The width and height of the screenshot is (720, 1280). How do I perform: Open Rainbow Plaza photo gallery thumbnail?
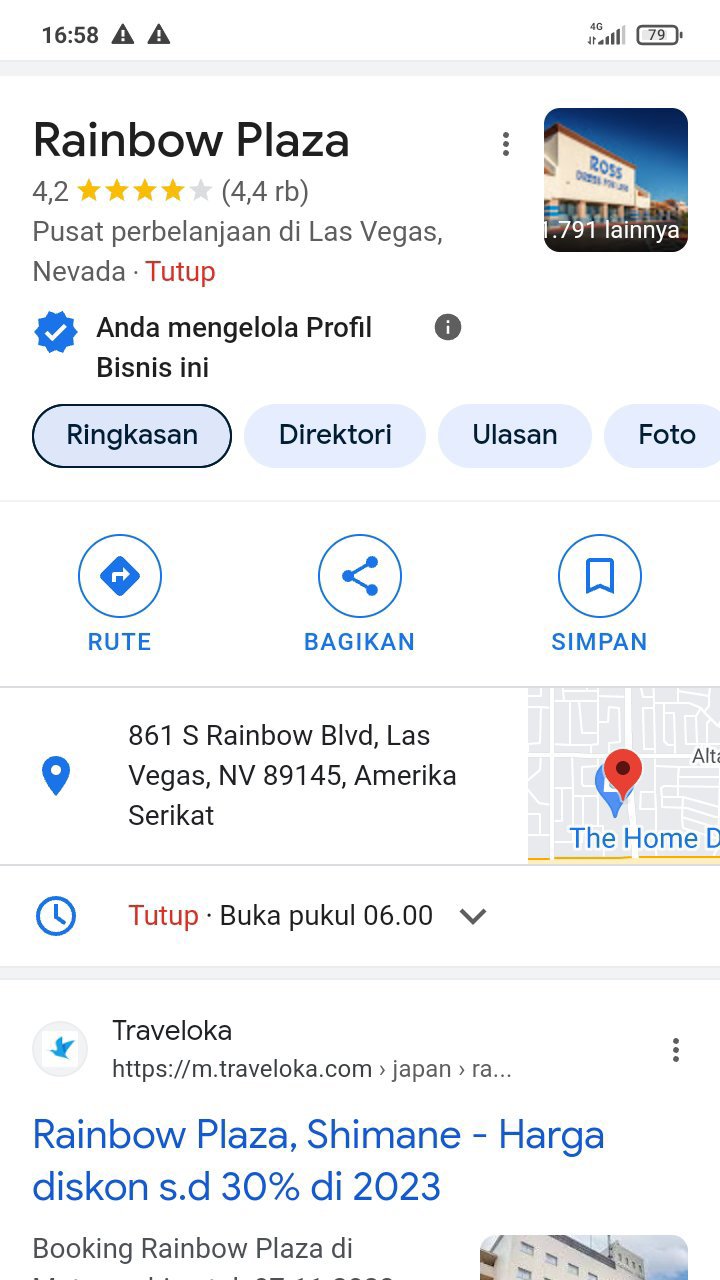click(x=615, y=180)
